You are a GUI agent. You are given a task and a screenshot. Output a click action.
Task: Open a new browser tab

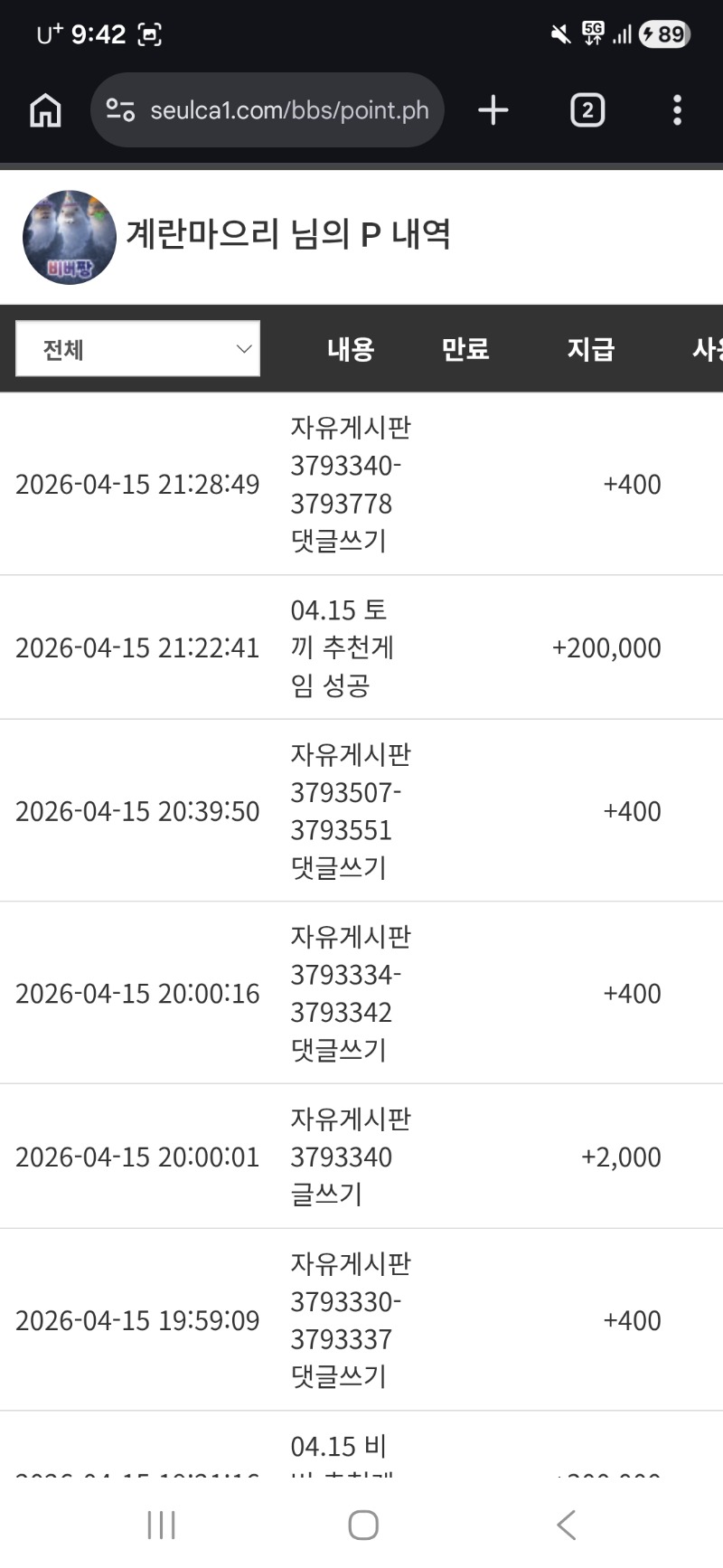(x=493, y=110)
